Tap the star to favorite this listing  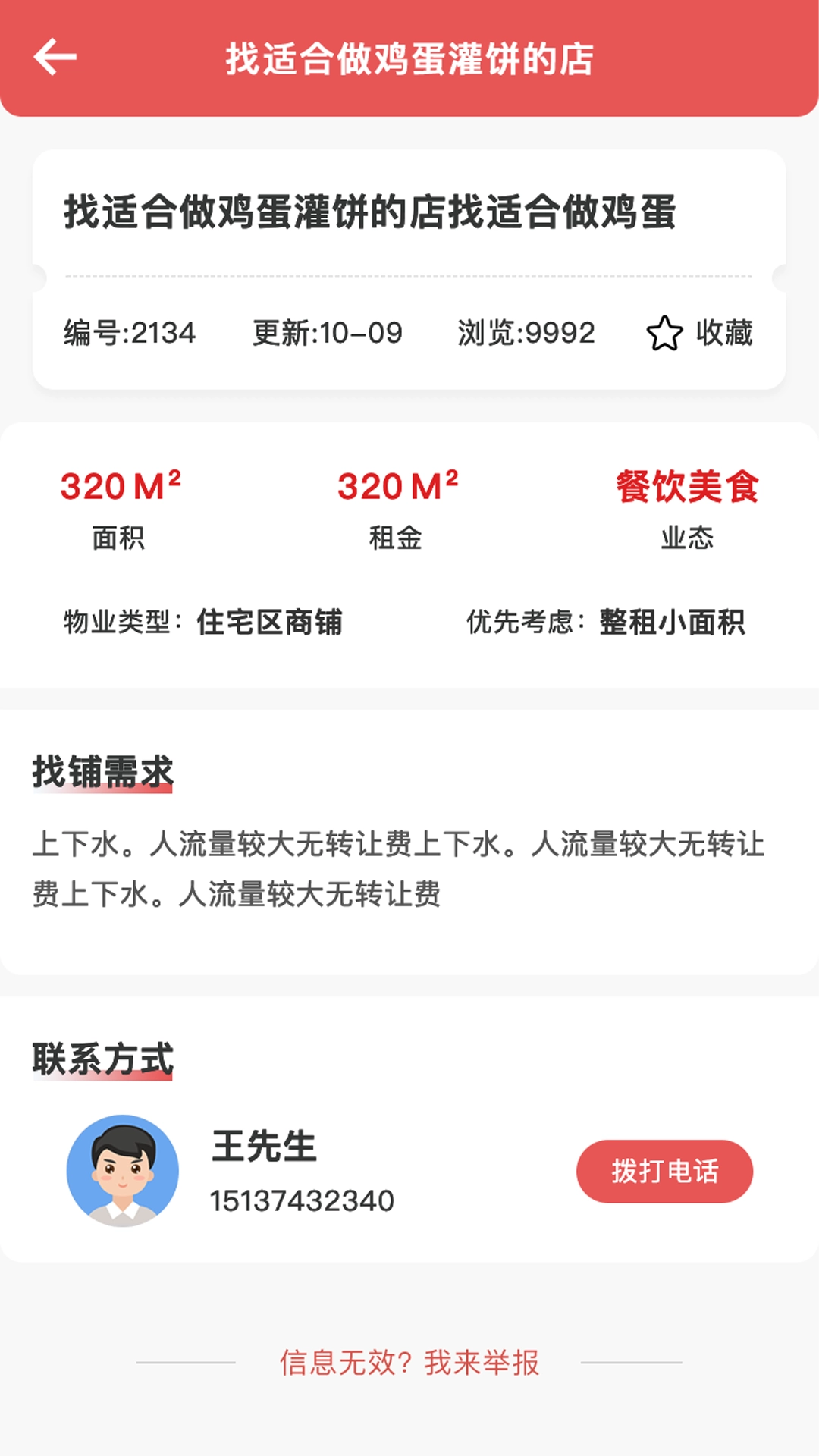coord(664,331)
